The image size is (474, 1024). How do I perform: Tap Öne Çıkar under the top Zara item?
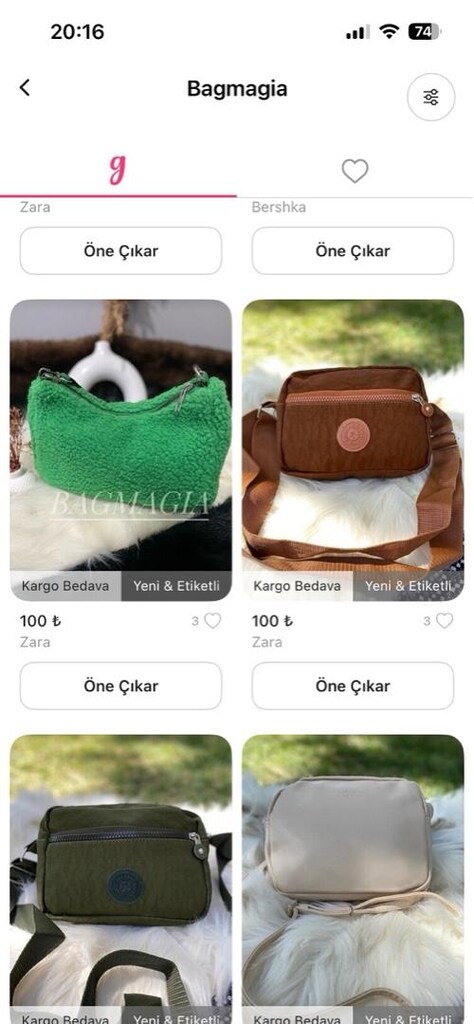[121, 251]
